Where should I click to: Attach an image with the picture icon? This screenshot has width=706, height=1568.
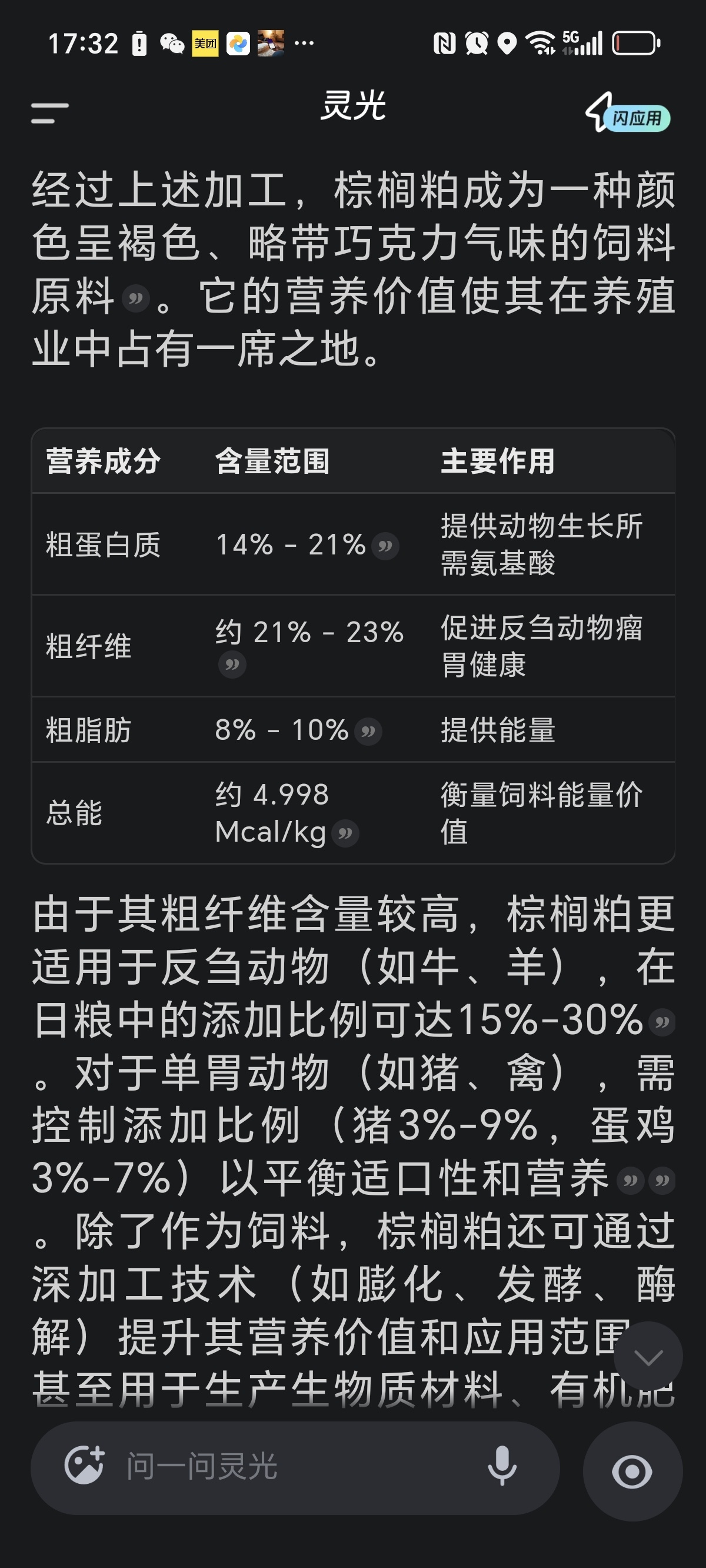85,1466
